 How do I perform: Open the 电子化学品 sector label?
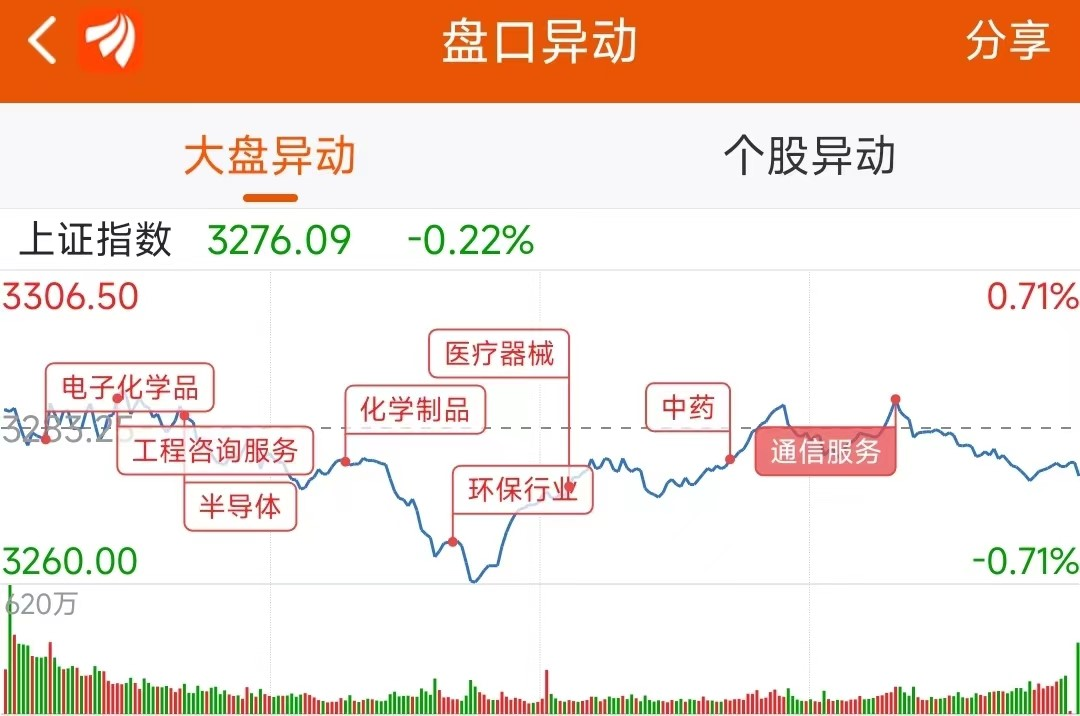130,387
